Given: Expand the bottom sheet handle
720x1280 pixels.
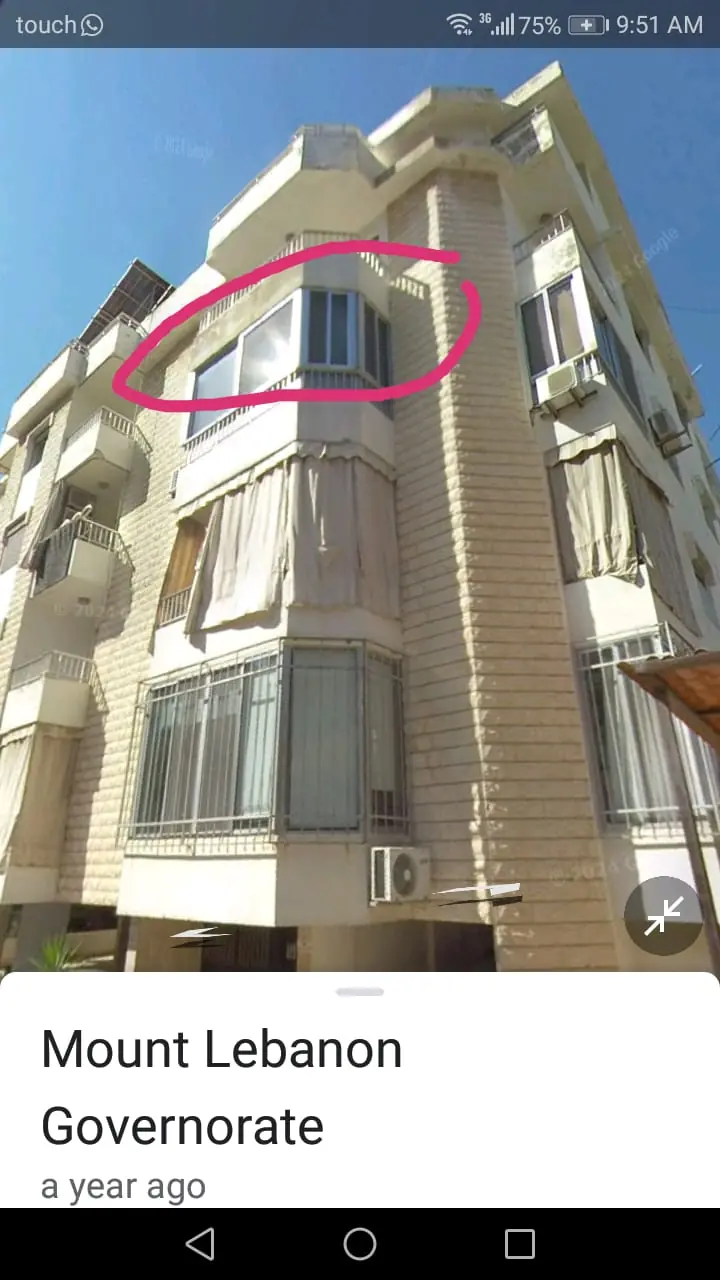Looking at the screenshot, I should [x=360, y=992].
